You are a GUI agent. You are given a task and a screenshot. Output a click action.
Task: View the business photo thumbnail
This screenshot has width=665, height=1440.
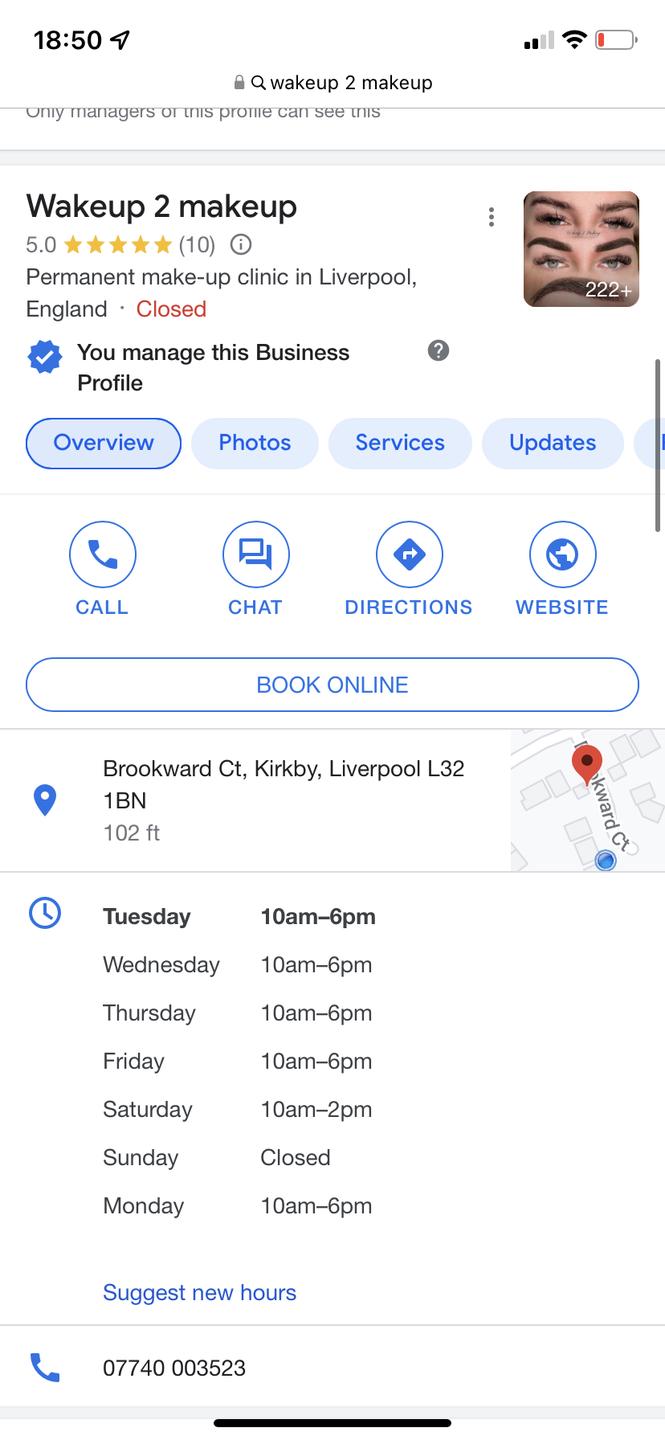click(x=581, y=249)
